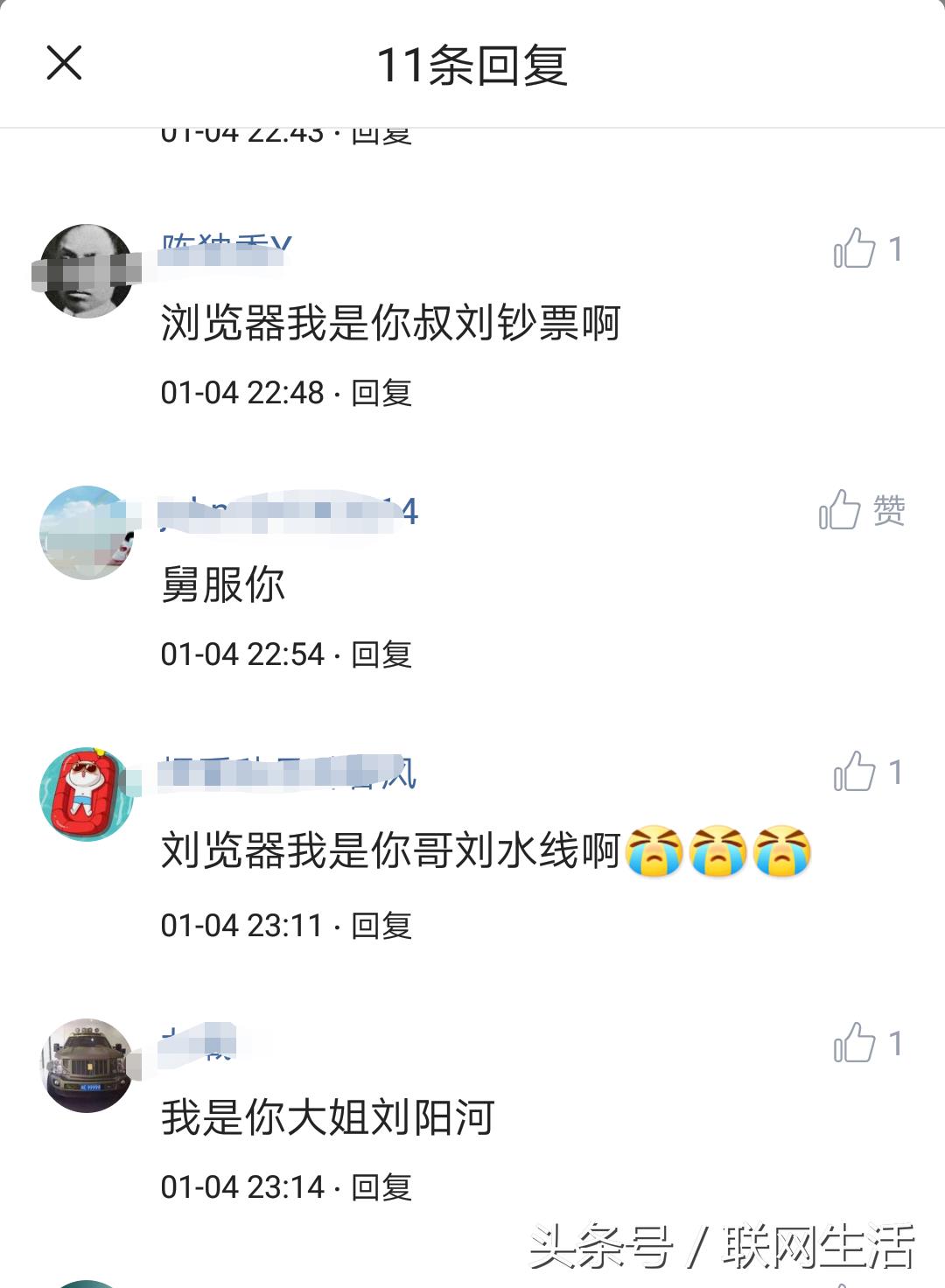Like the comment 浏览器我是你叔刘钞票啊
Viewport: 945px width, 1288px height.
tap(855, 248)
